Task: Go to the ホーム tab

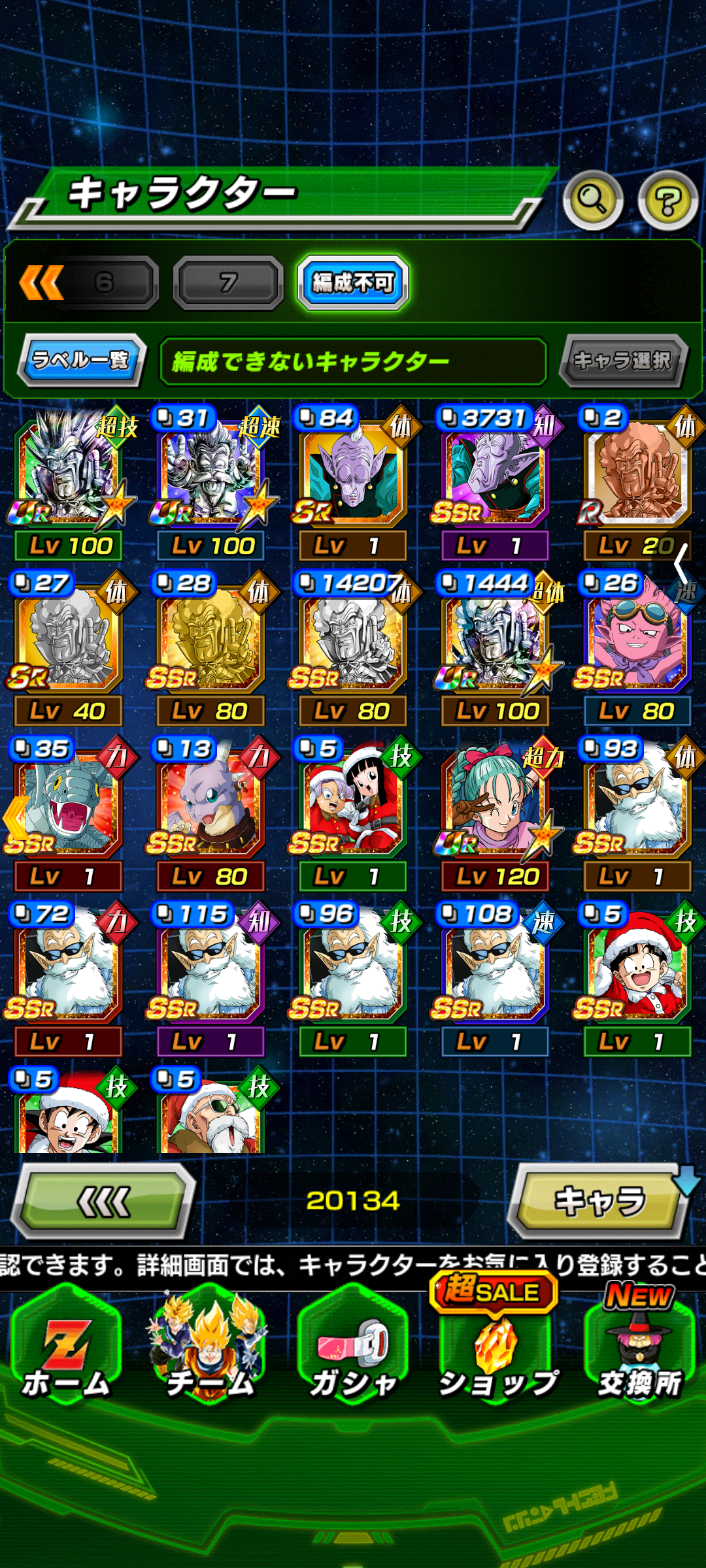Action: point(66,1352)
